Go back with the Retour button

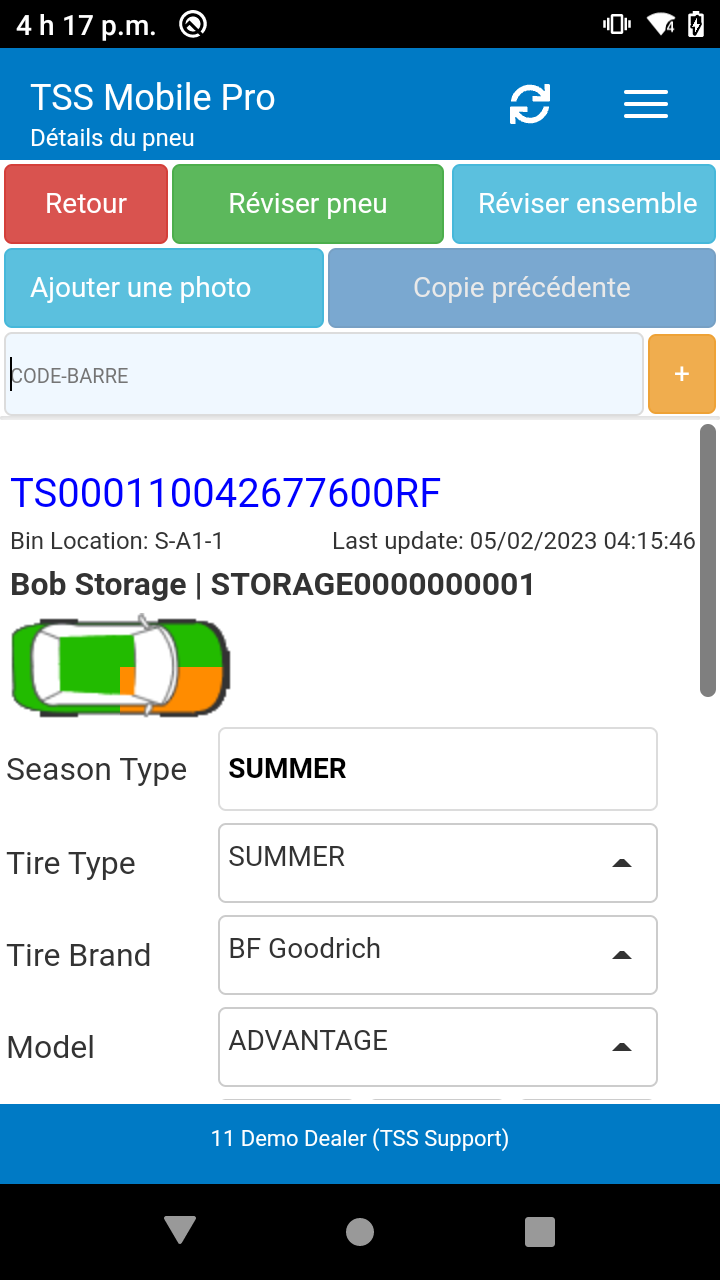point(86,204)
